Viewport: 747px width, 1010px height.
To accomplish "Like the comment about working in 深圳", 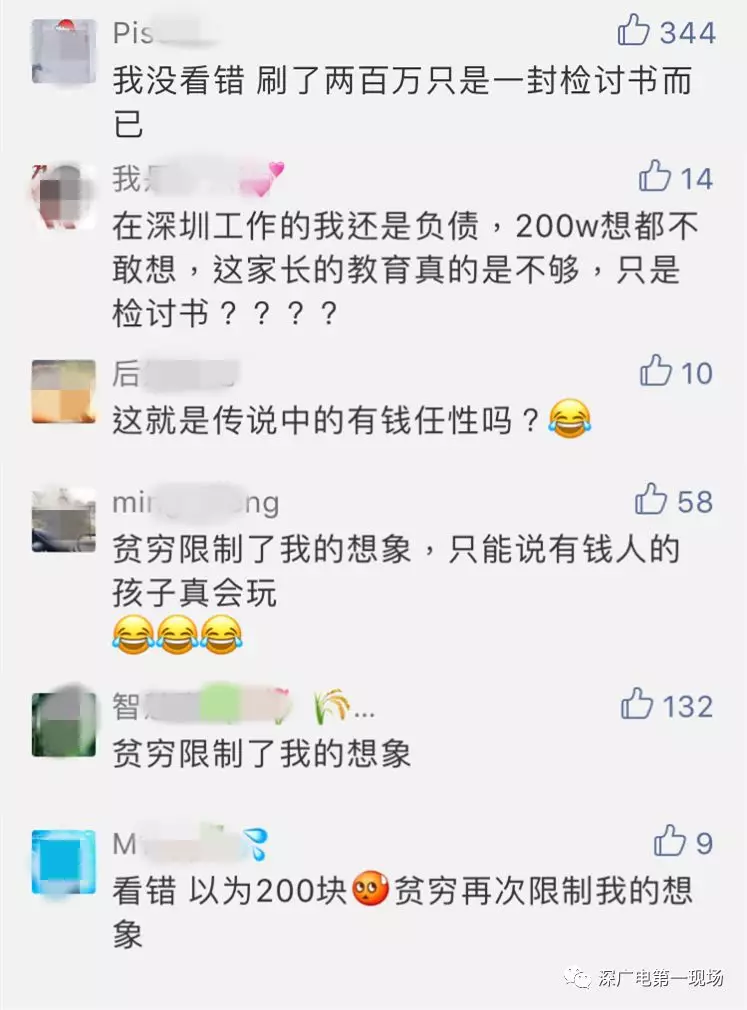I will 655,177.
